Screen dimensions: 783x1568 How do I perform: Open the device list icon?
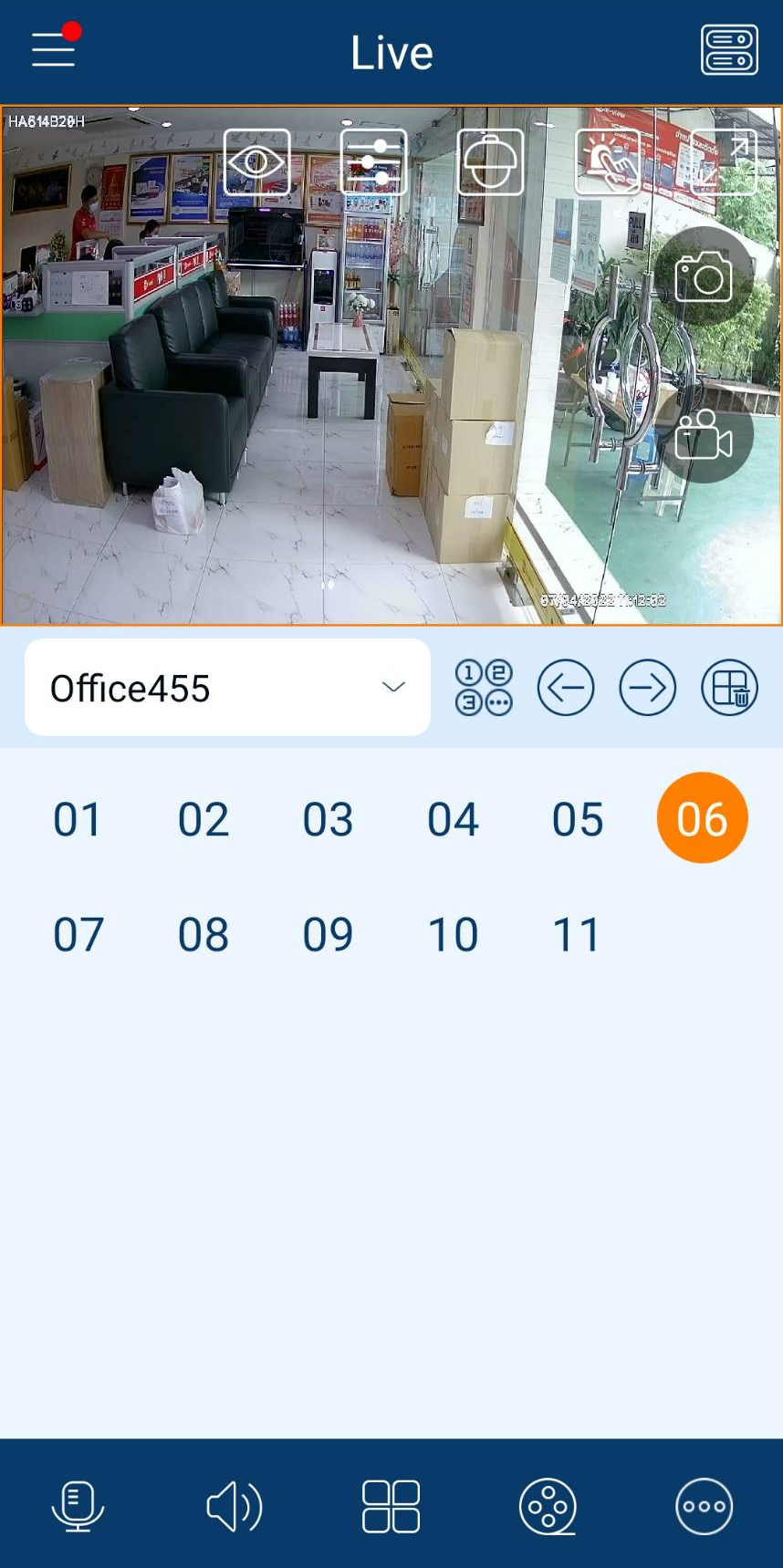coord(728,50)
